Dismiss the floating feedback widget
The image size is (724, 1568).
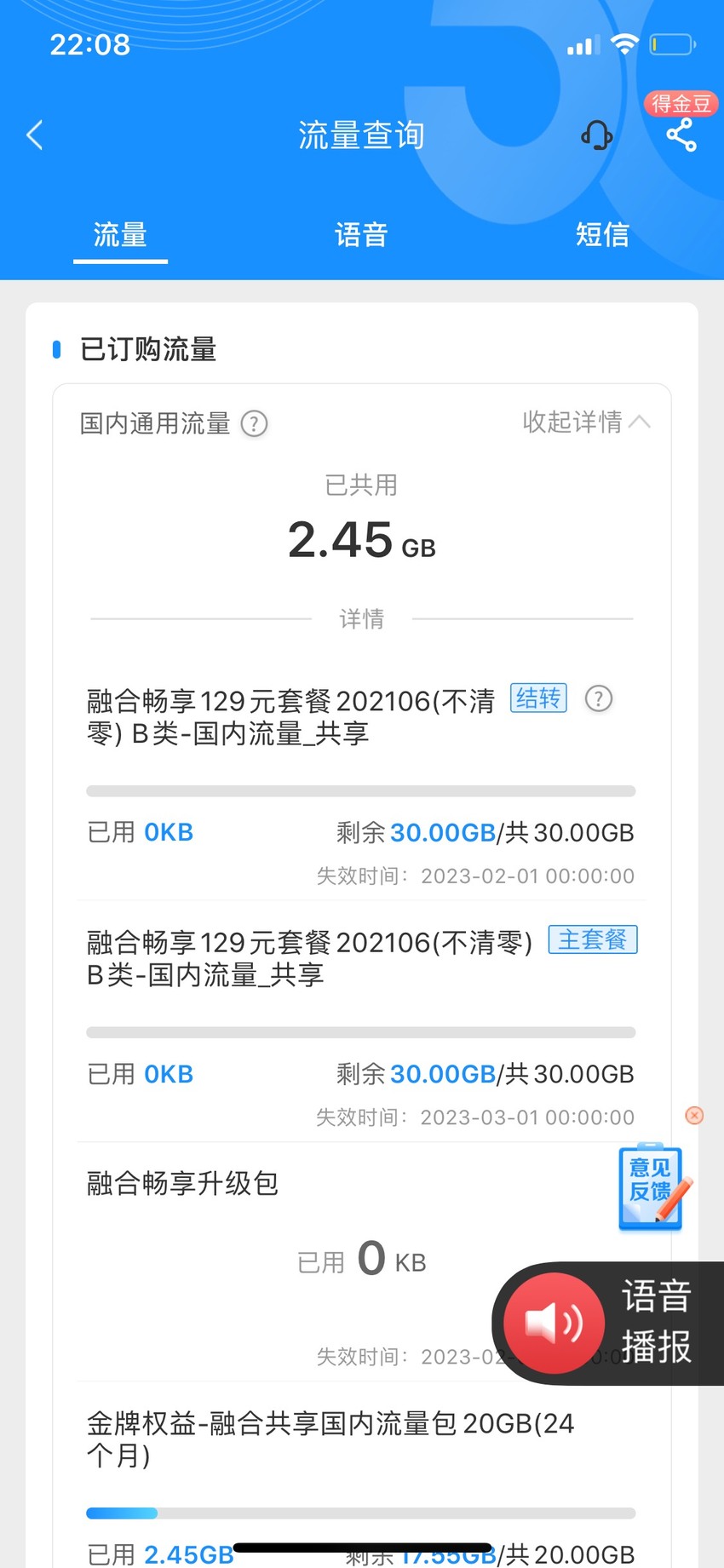(x=695, y=1115)
